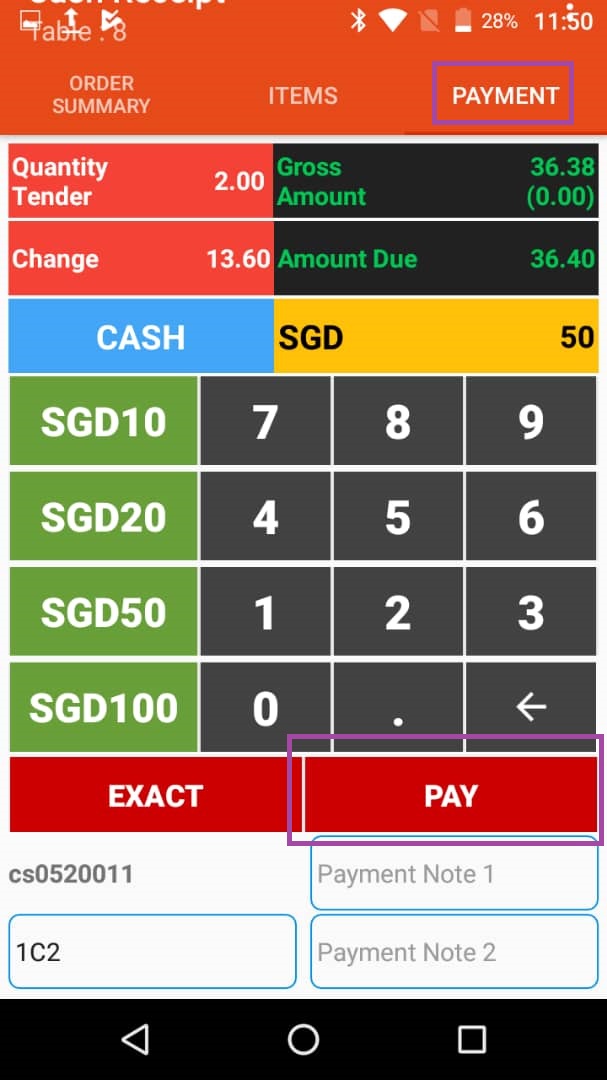Edit the 1C2 text field
Viewport: 607px width, 1080px height.
pos(152,952)
